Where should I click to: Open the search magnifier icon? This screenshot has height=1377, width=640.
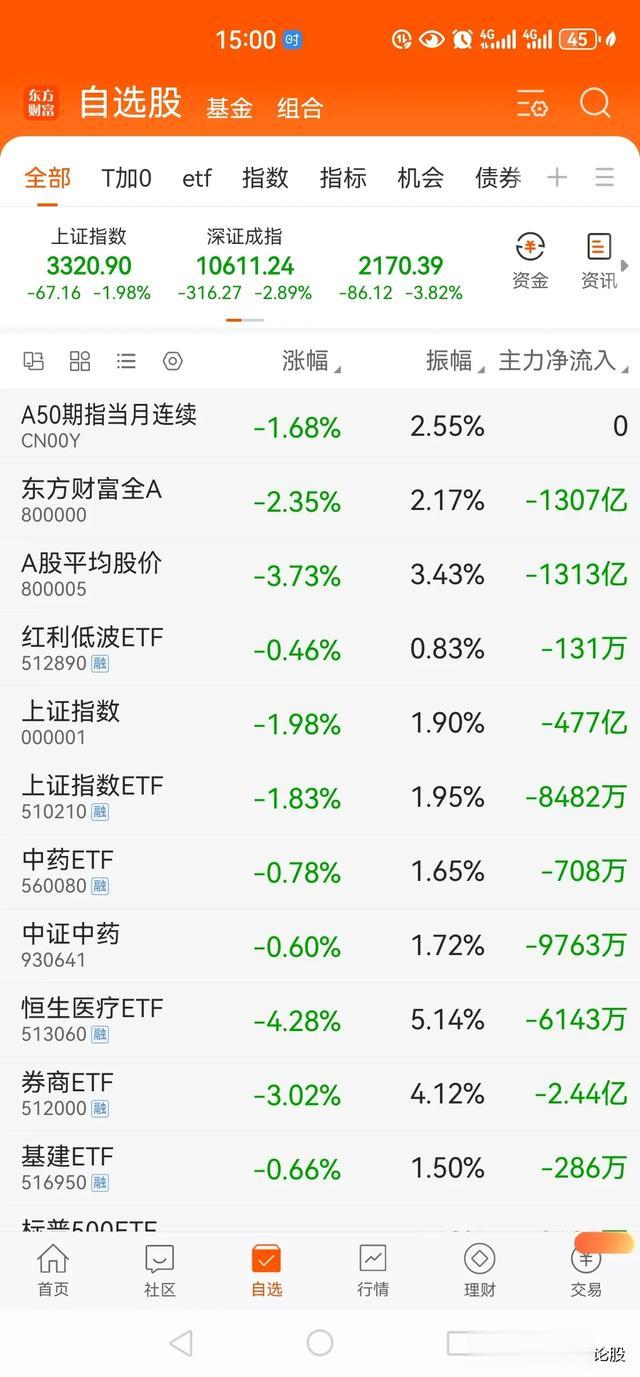[595, 103]
